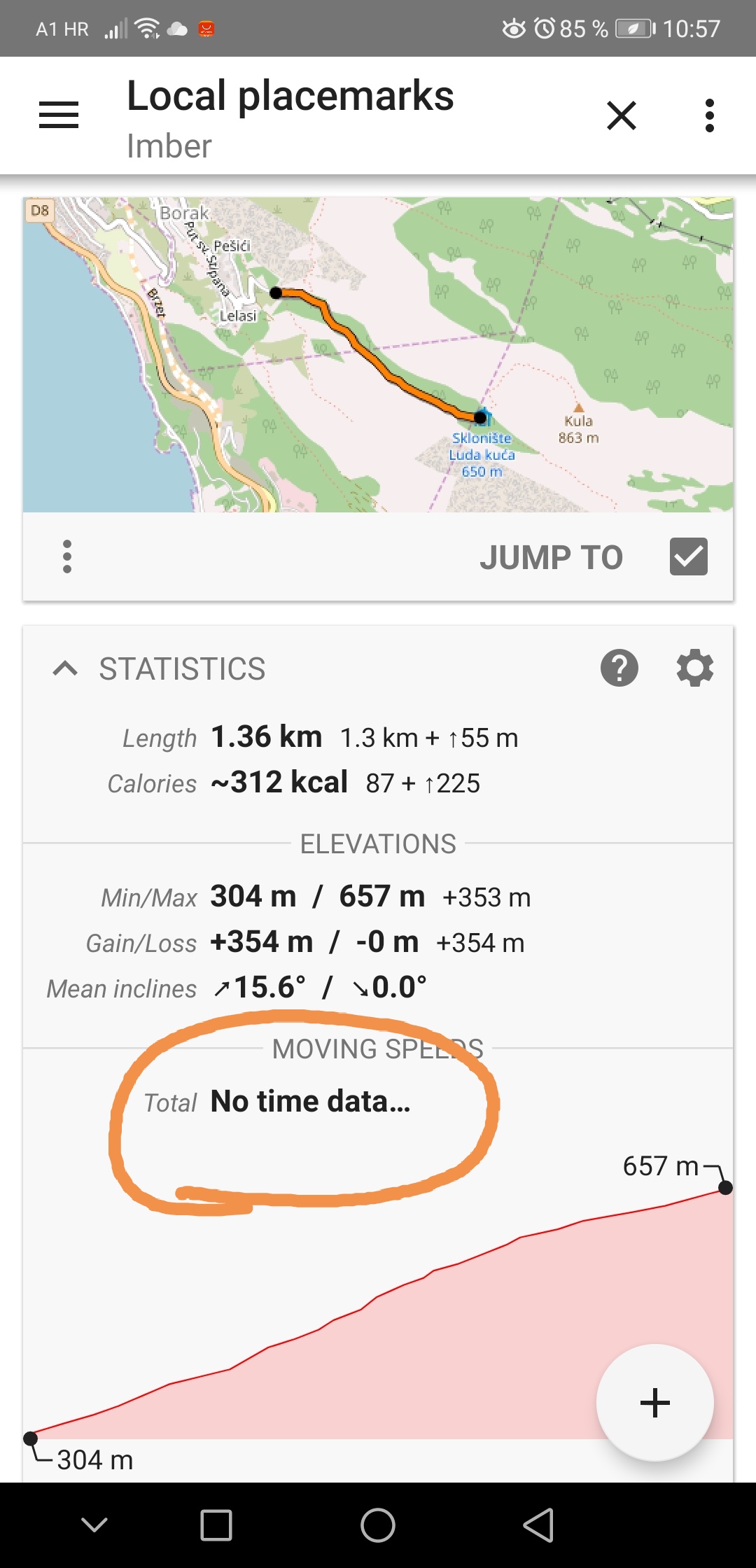Close the Local placemarks view

click(x=621, y=115)
